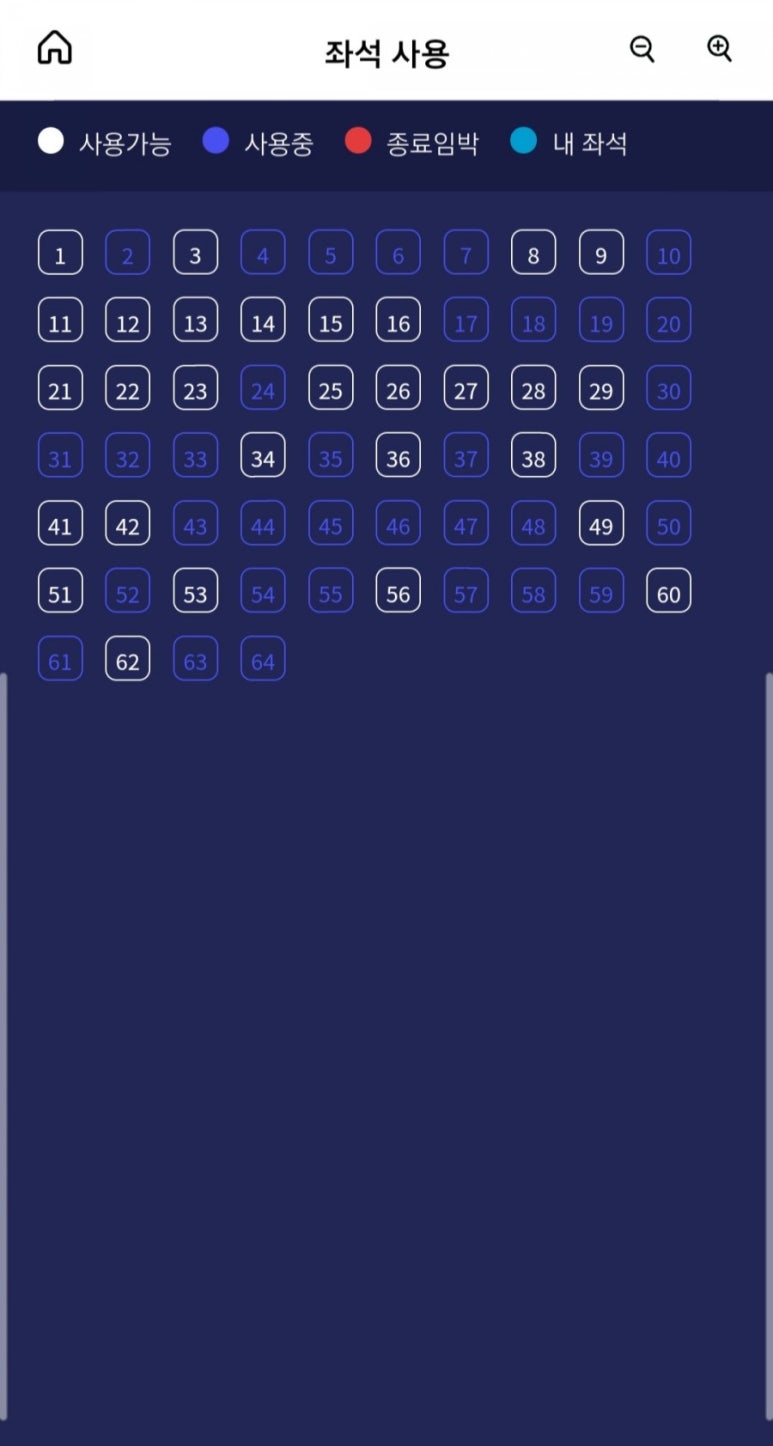This screenshot has height=1446, width=773.
Task: Select available seat 49
Action: pos(601,524)
